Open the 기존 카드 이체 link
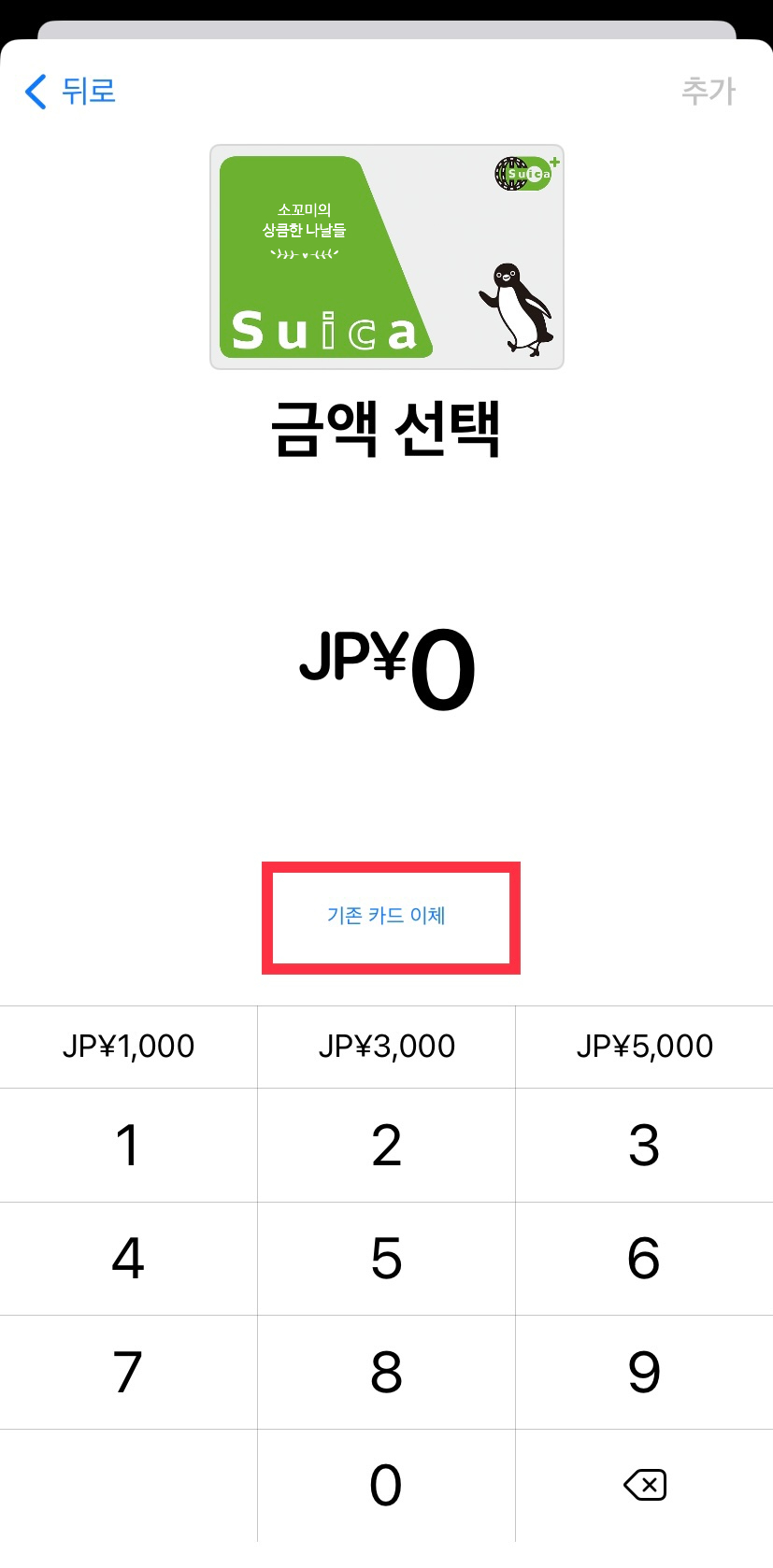The height and width of the screenshot is (1568, 773). coord(386,916)
